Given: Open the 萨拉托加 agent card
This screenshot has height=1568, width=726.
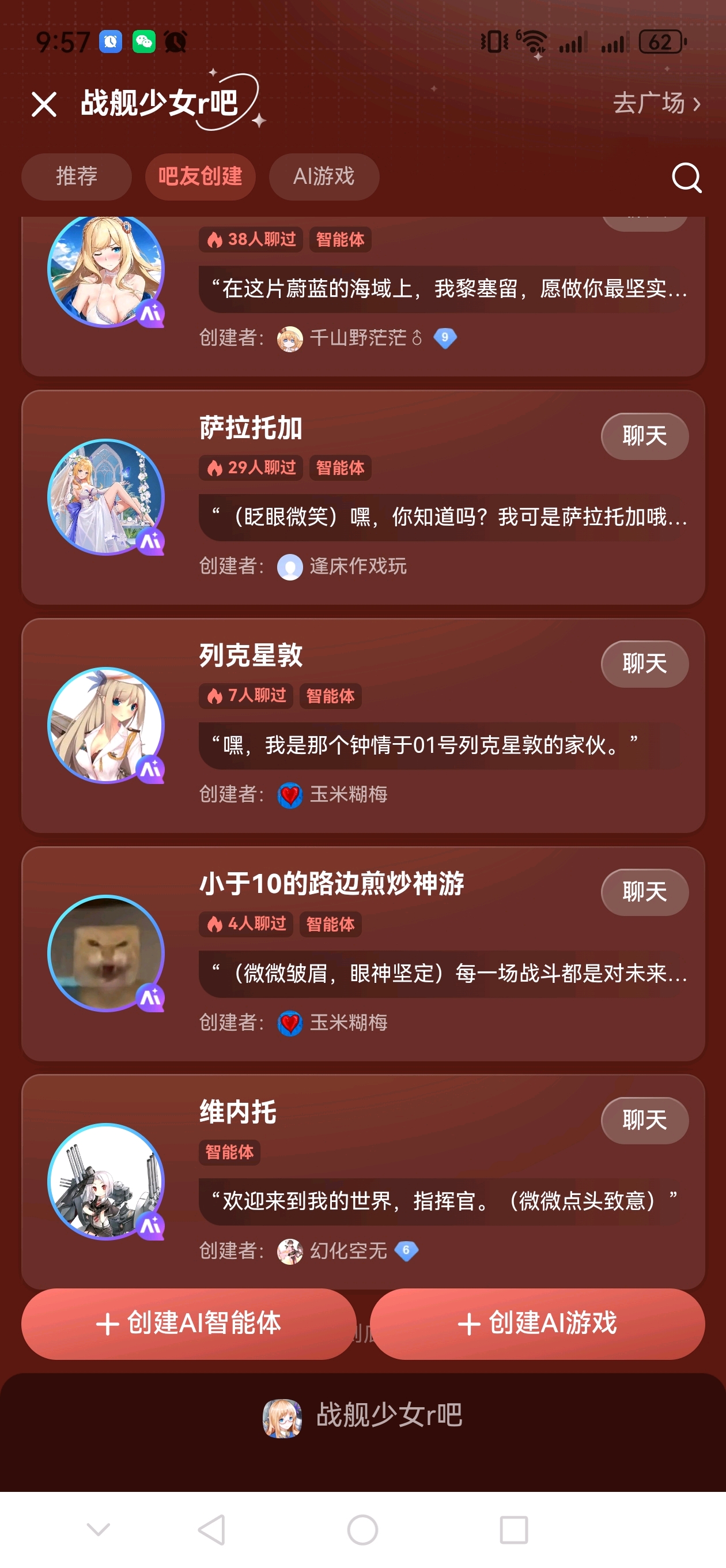Looking at the screenshot, I should tap(251, 428).
